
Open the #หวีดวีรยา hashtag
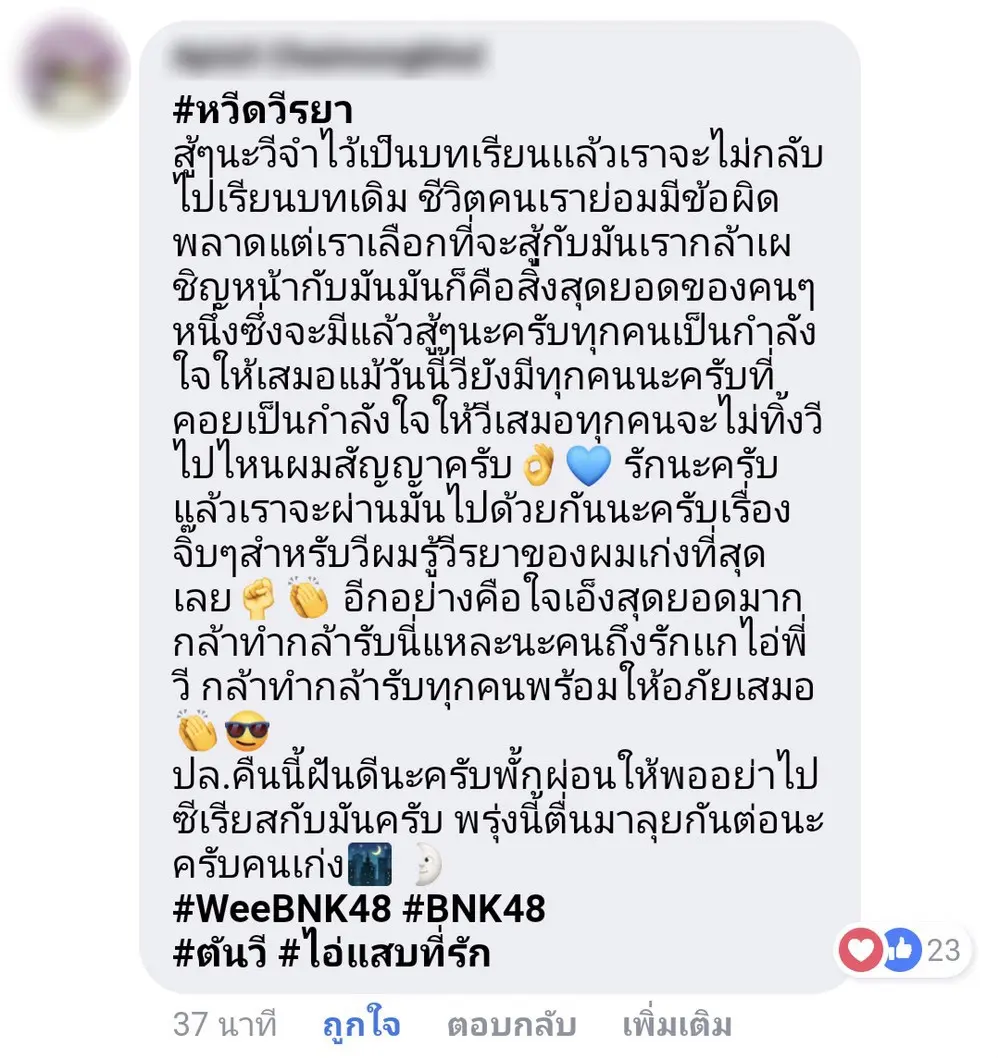263,110
